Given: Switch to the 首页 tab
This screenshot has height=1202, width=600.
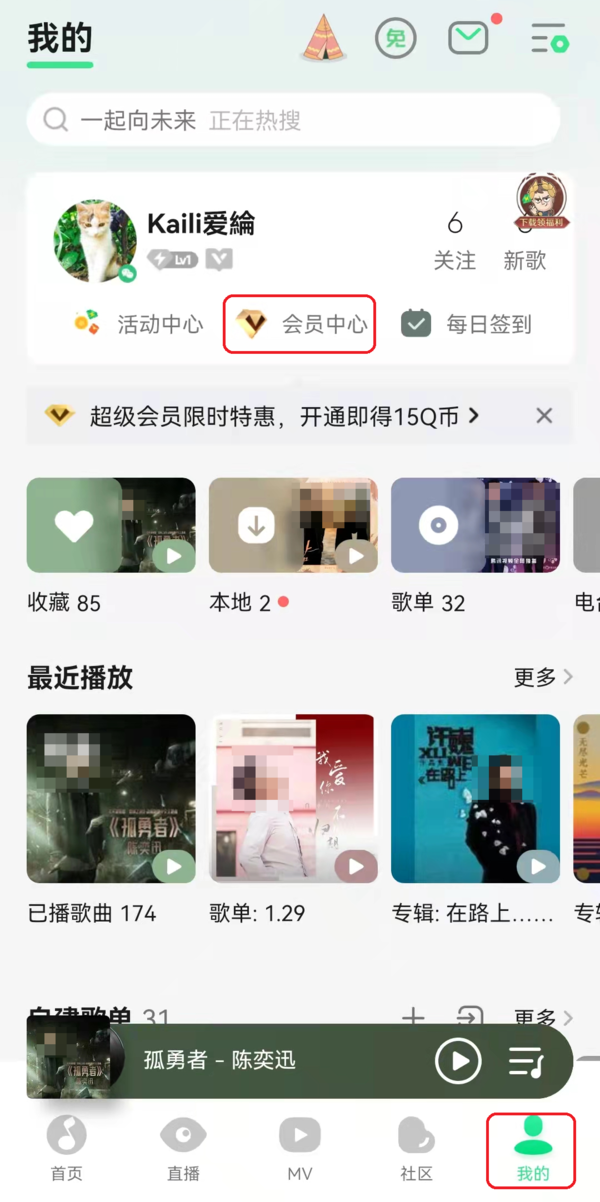Looking at the screenshot, I should (x=67, y=1148).
